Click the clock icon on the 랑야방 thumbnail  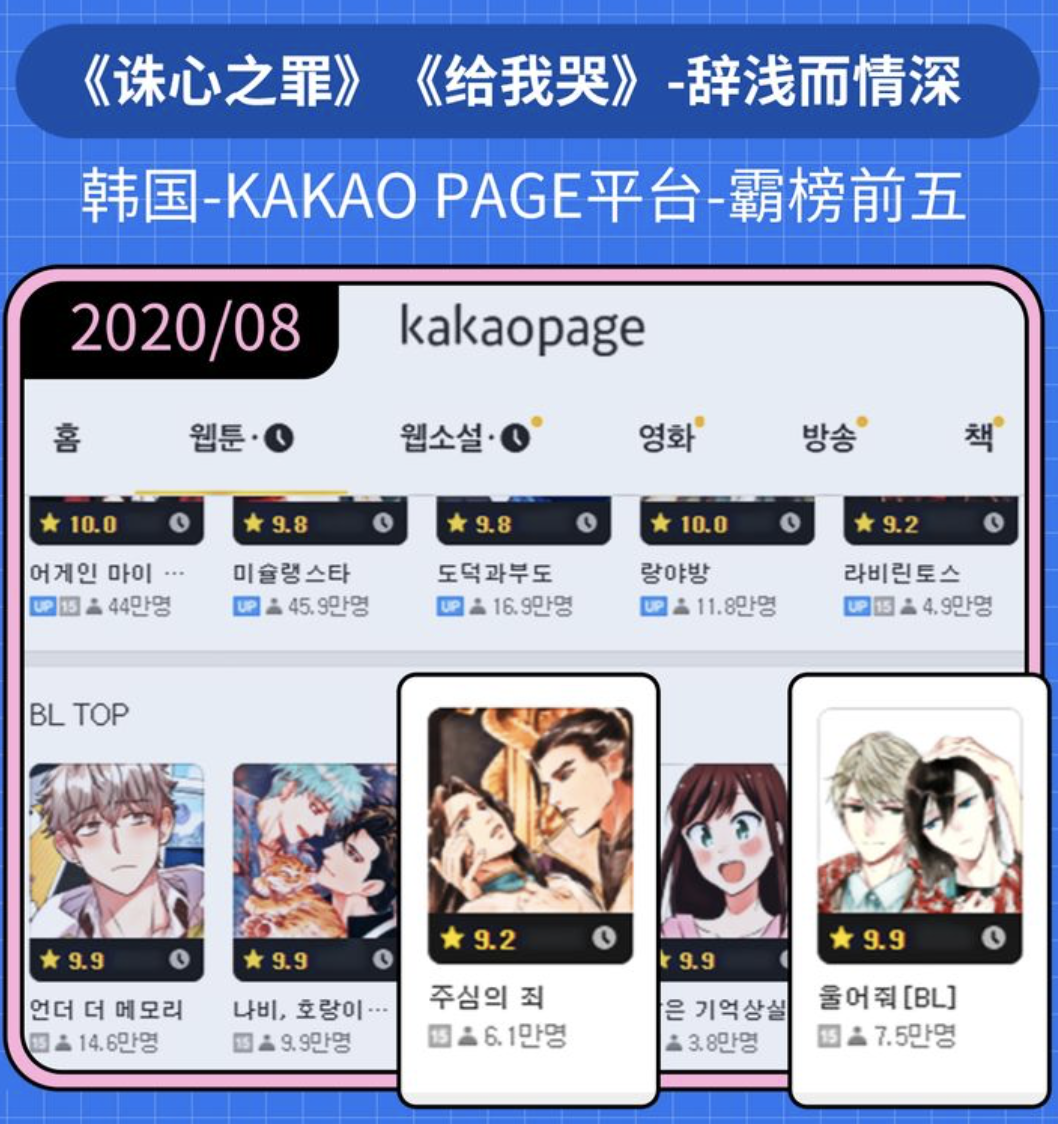tap(789, 521)
